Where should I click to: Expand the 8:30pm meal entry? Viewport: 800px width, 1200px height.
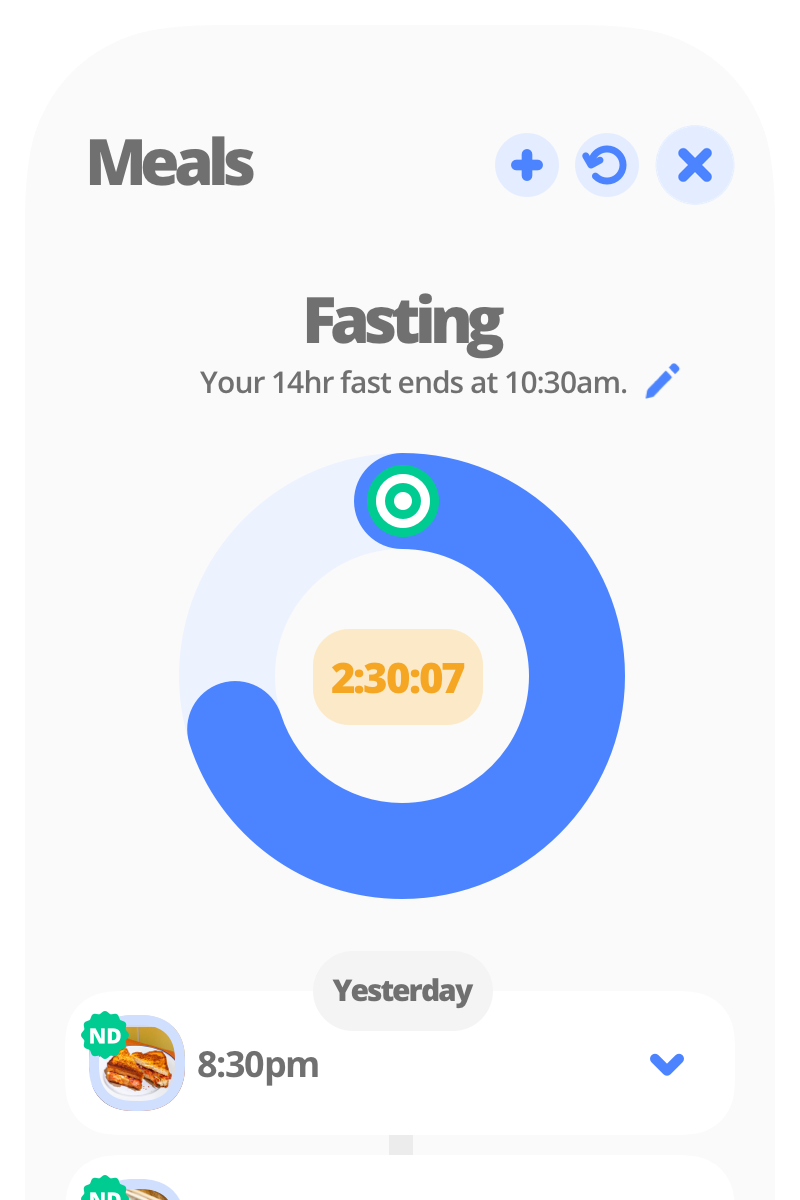[667, 1065]
